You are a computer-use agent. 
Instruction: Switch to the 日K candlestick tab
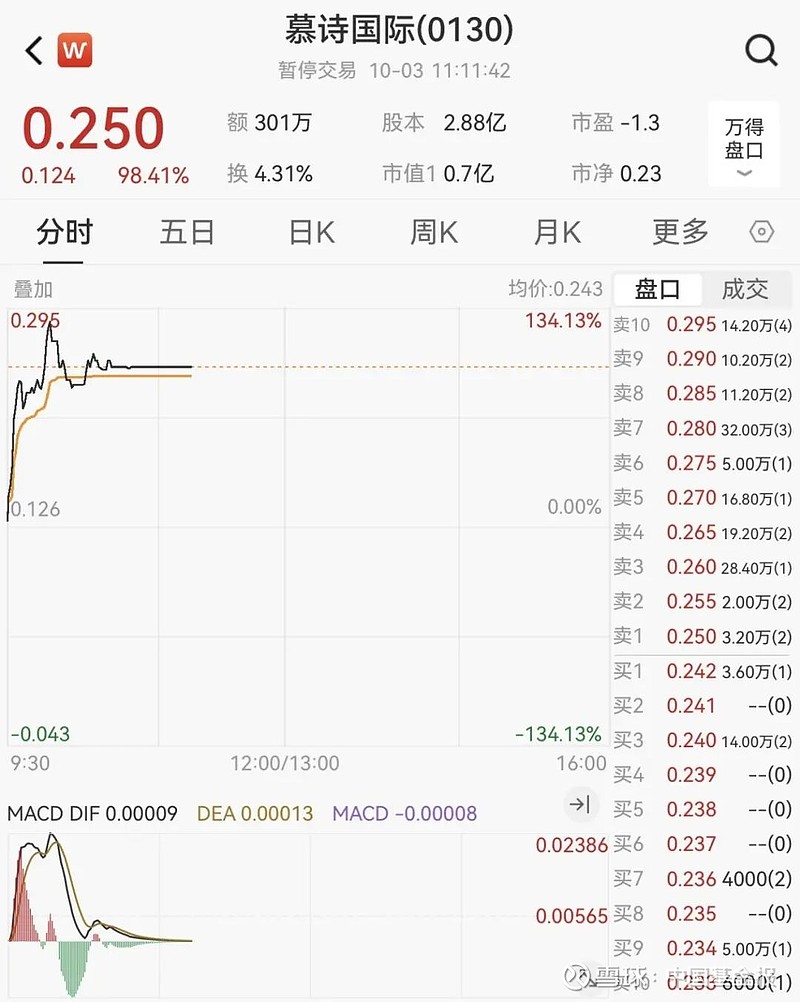tap(309, 230)
